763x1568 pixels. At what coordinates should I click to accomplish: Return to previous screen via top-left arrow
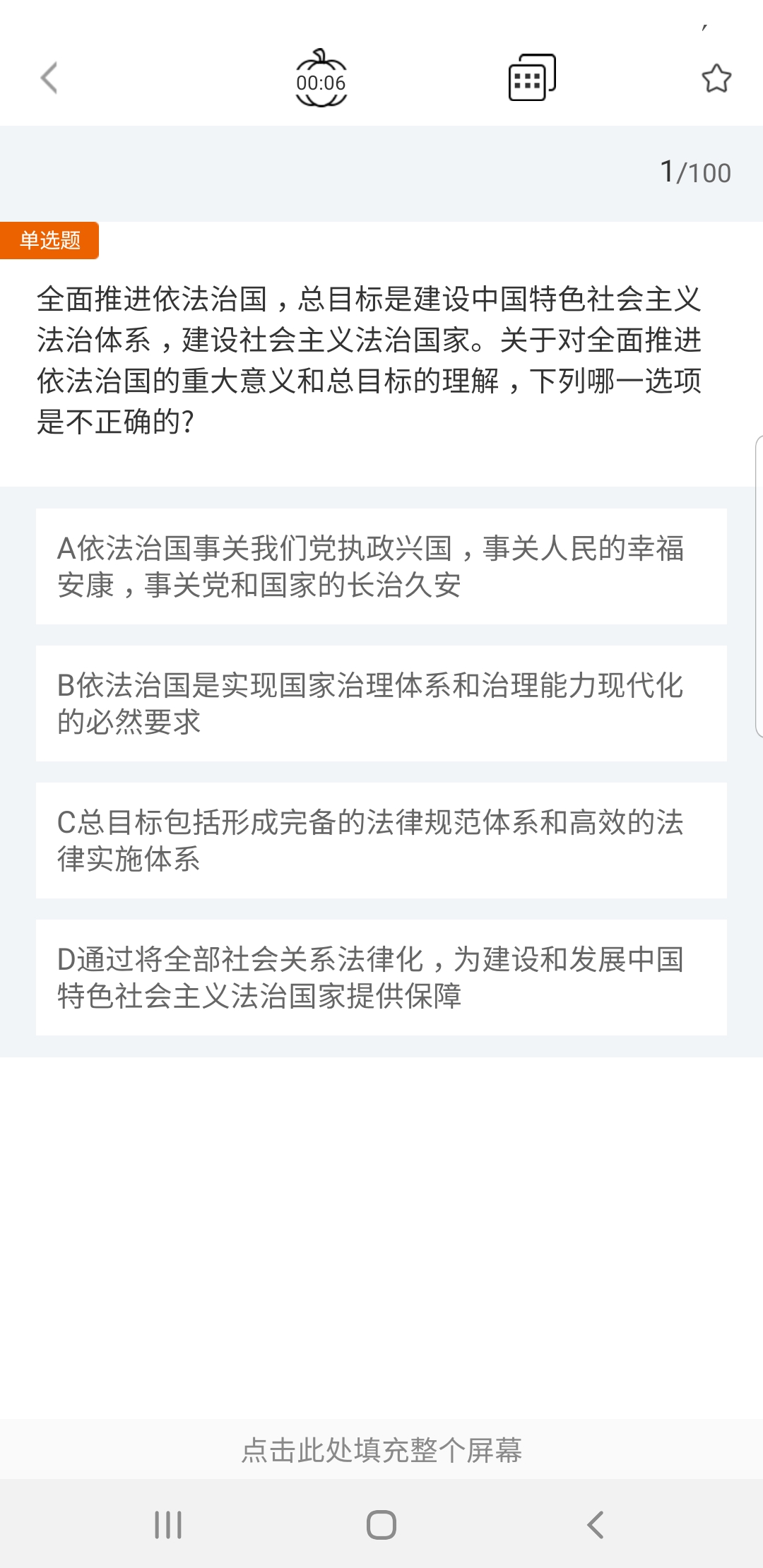pos(47,78)
